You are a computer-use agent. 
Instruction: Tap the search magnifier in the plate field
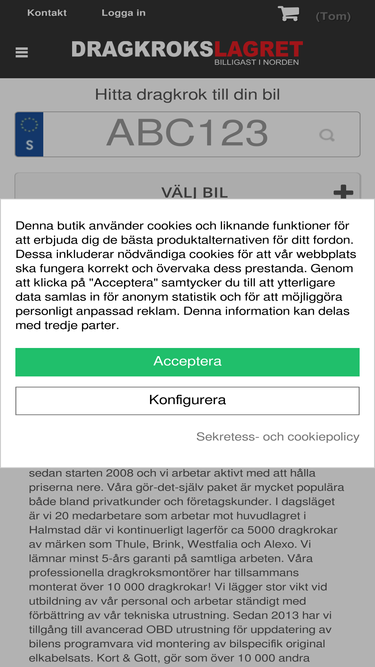[327, 135]
